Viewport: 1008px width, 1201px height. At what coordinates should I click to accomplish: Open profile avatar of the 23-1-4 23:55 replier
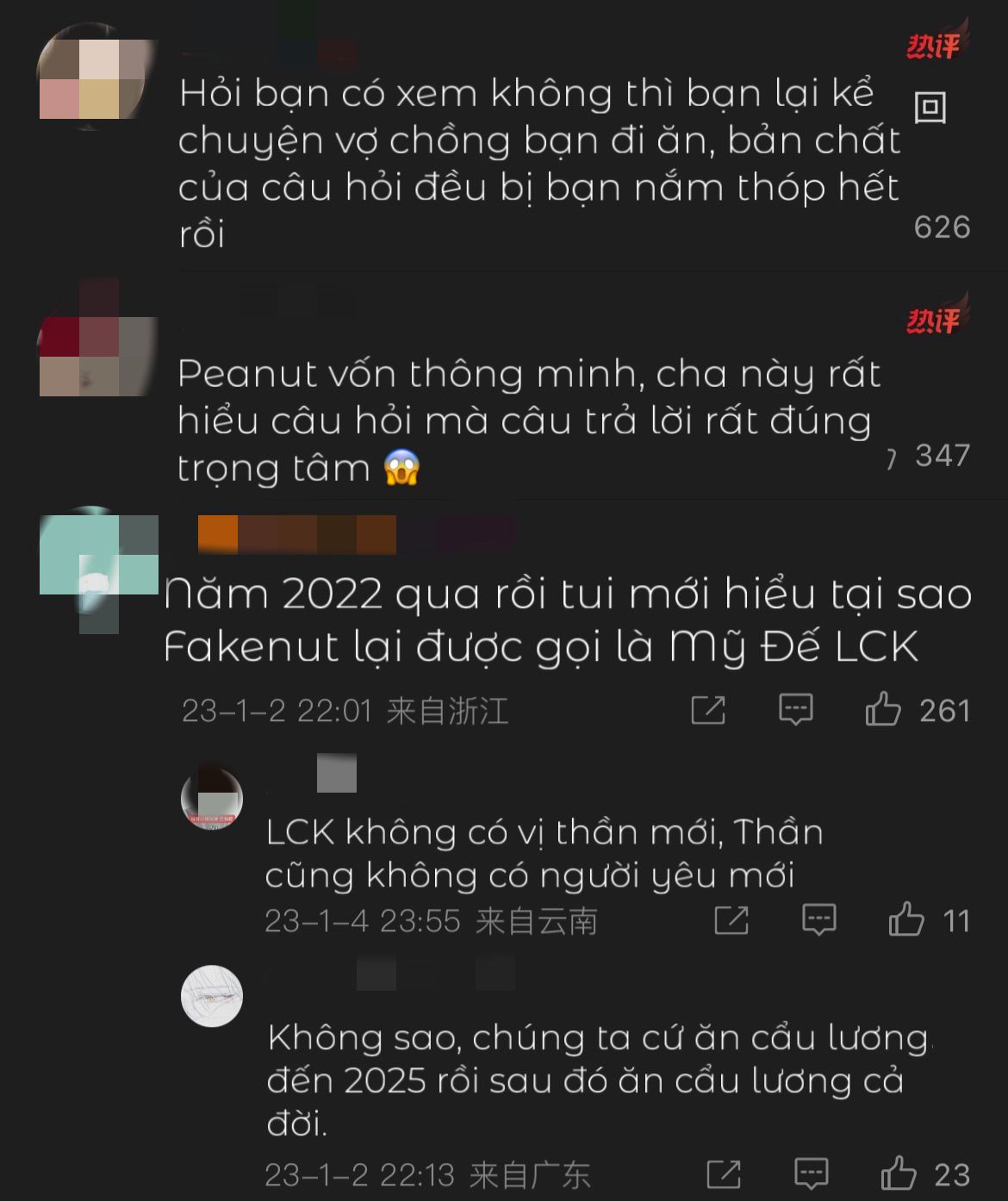(x=212, y=799)
